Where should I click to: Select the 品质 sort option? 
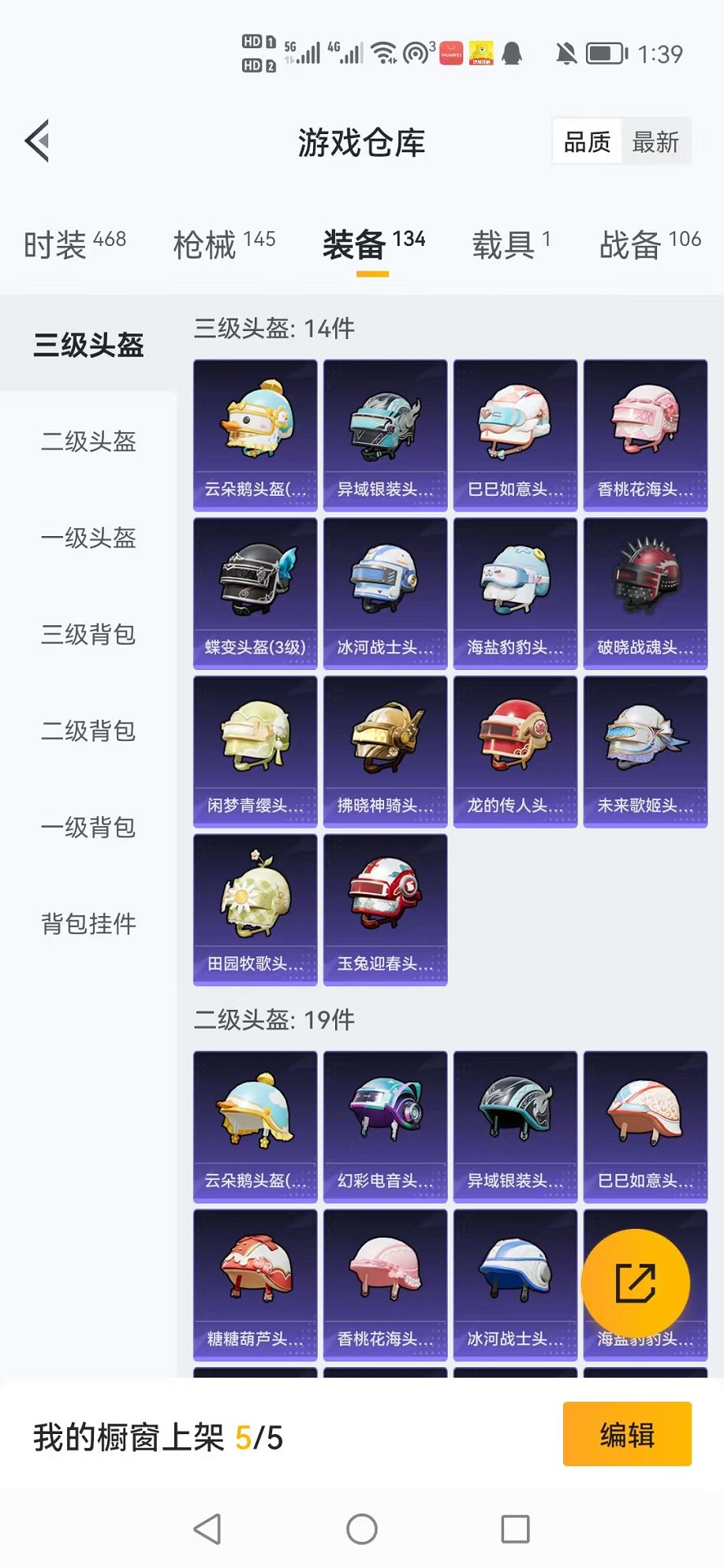(x=588, y=143)
